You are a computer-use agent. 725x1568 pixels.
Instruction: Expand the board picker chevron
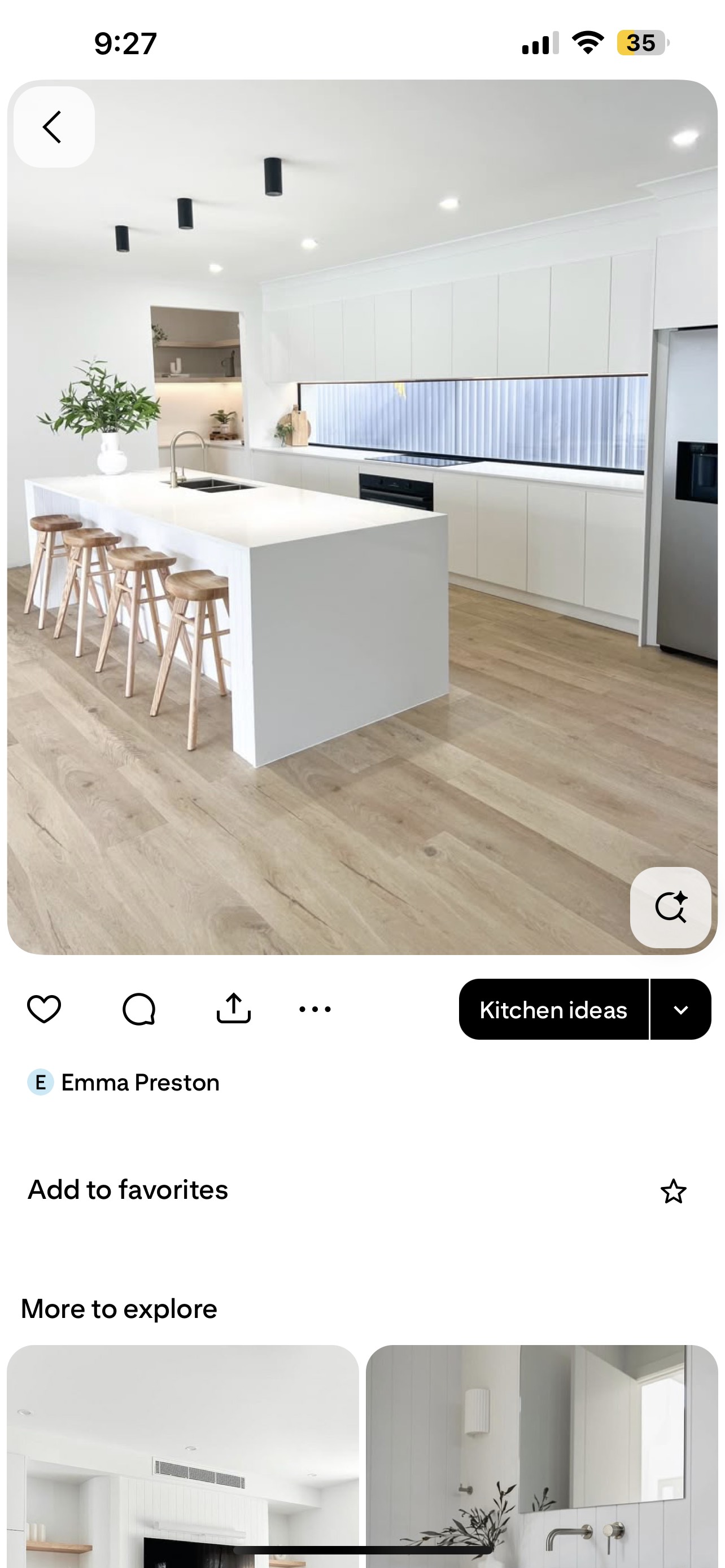680,1010
